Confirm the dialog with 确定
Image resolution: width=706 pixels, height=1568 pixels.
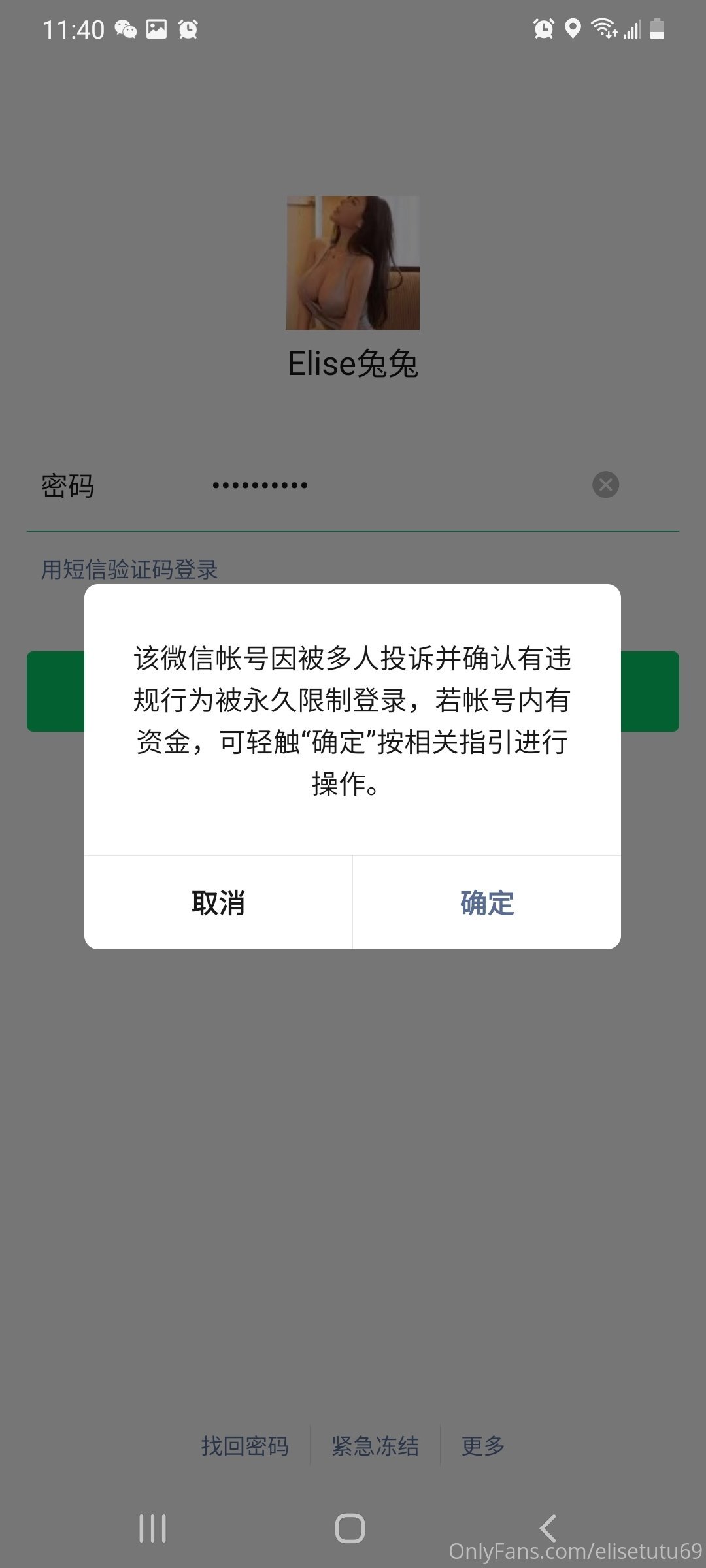(x=487, y=902)
